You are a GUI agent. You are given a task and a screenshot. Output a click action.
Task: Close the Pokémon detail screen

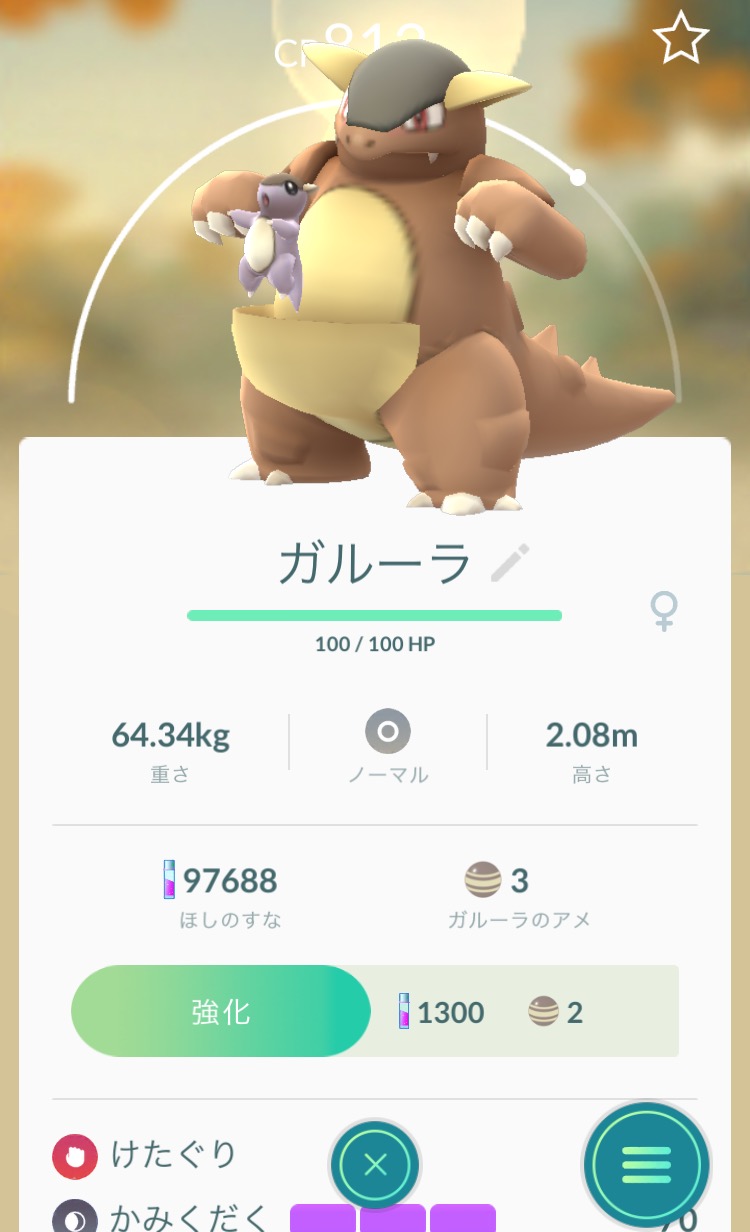(375, 1165)
